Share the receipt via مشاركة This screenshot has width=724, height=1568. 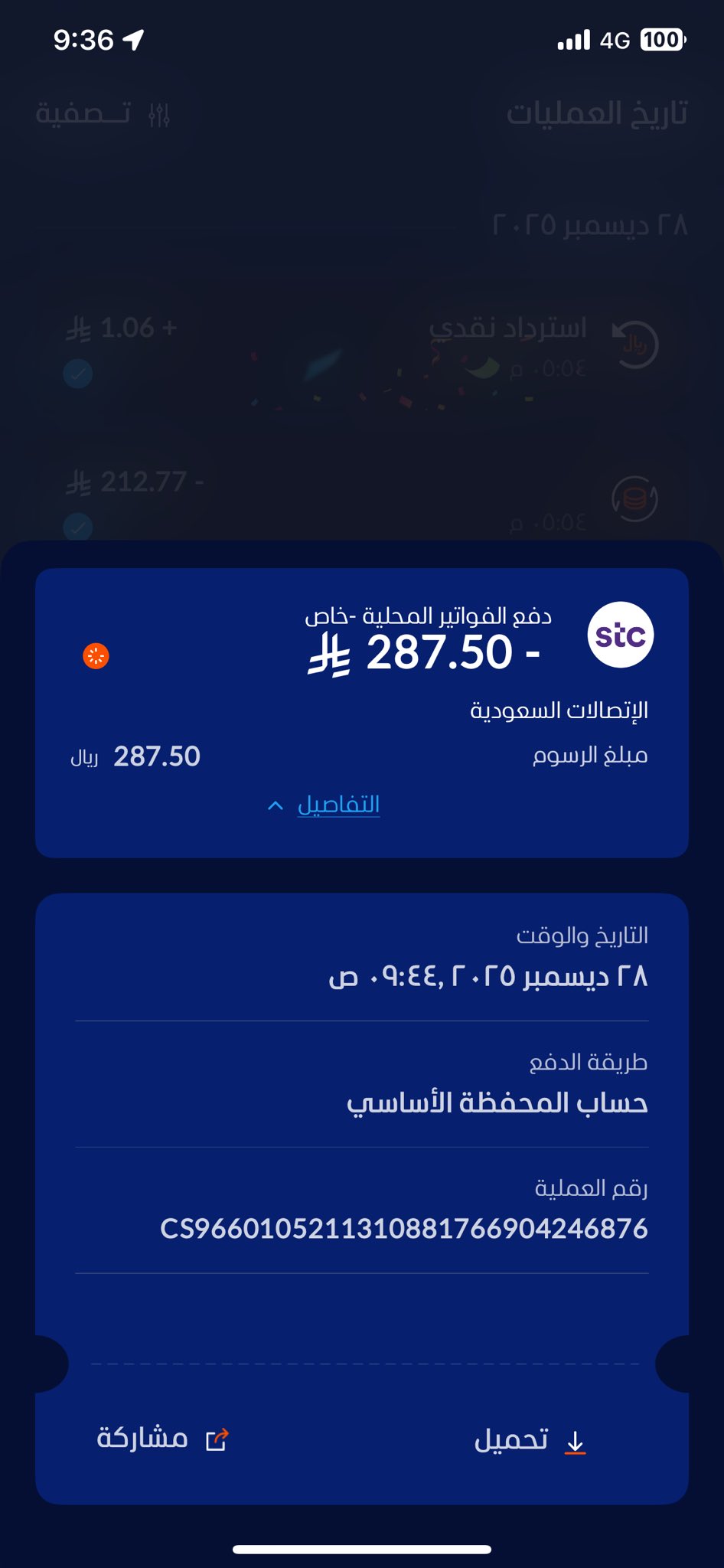(162, 1439)
